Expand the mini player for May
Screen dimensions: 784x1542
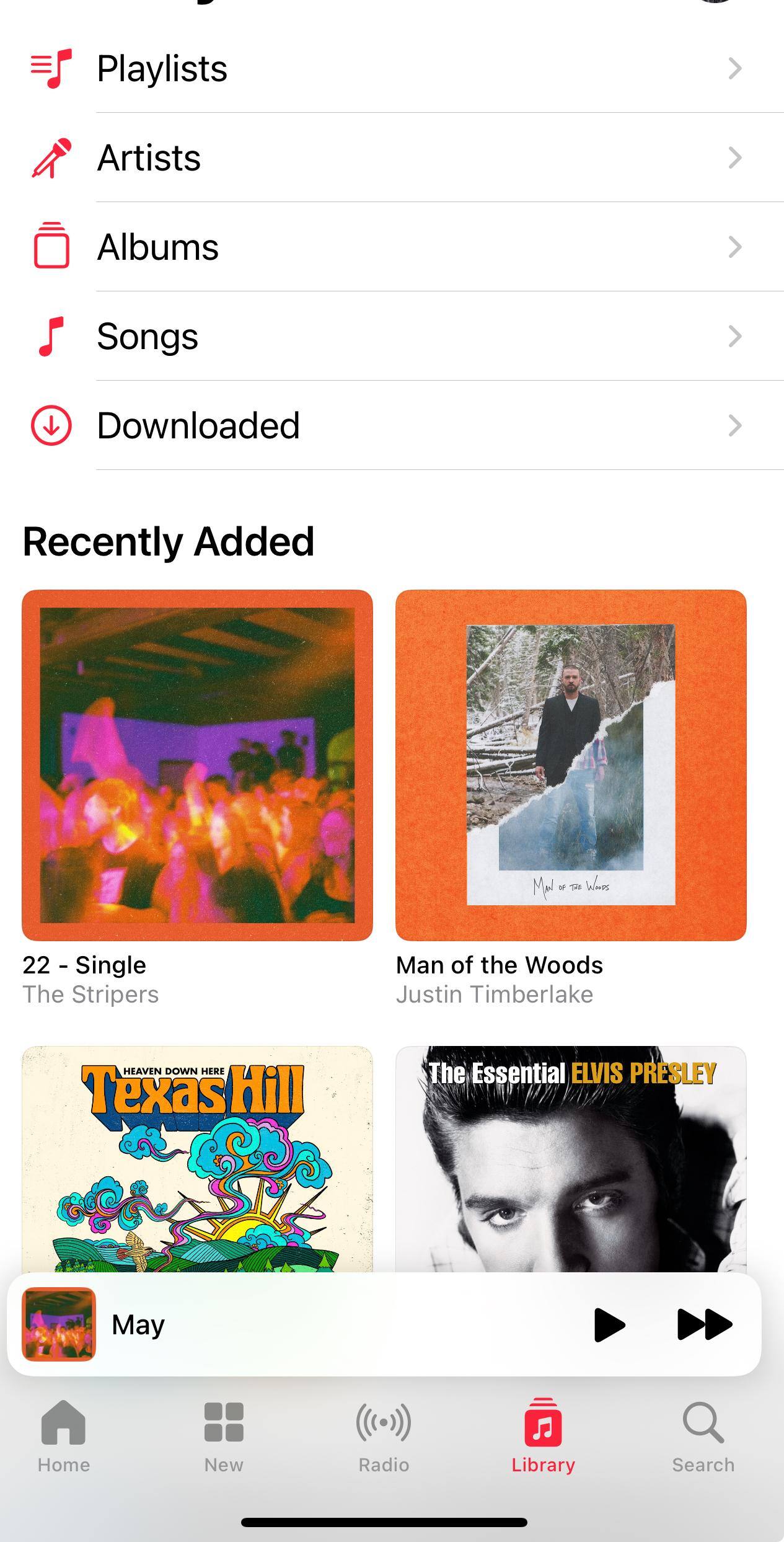[x=310, y=1324]
